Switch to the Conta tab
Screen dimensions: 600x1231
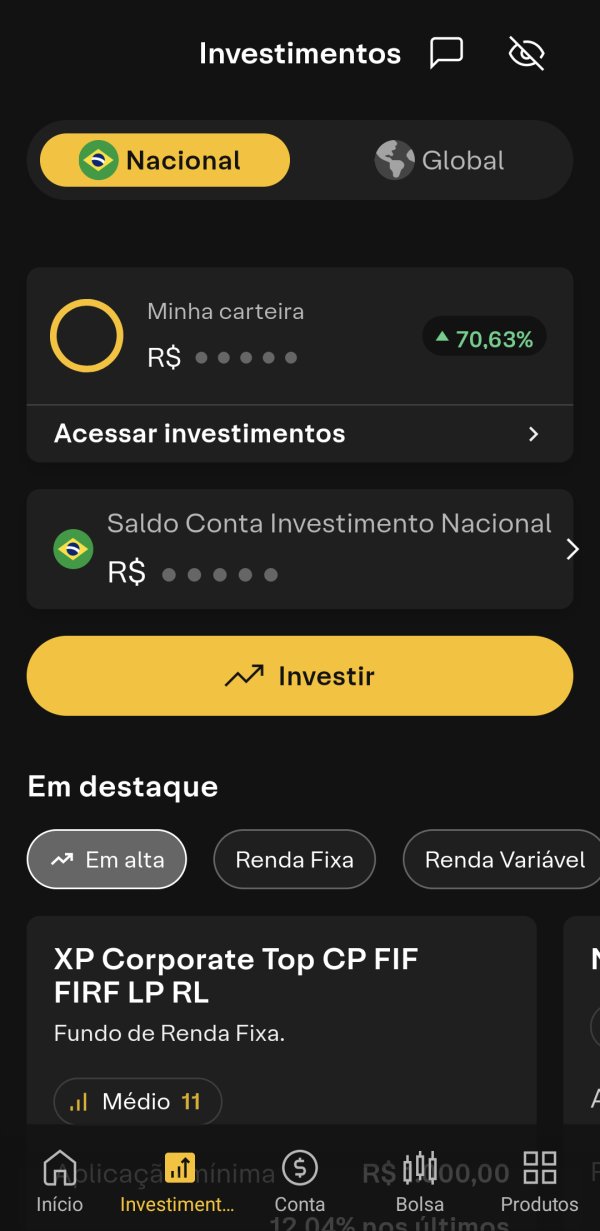[x=299, y=1181]
